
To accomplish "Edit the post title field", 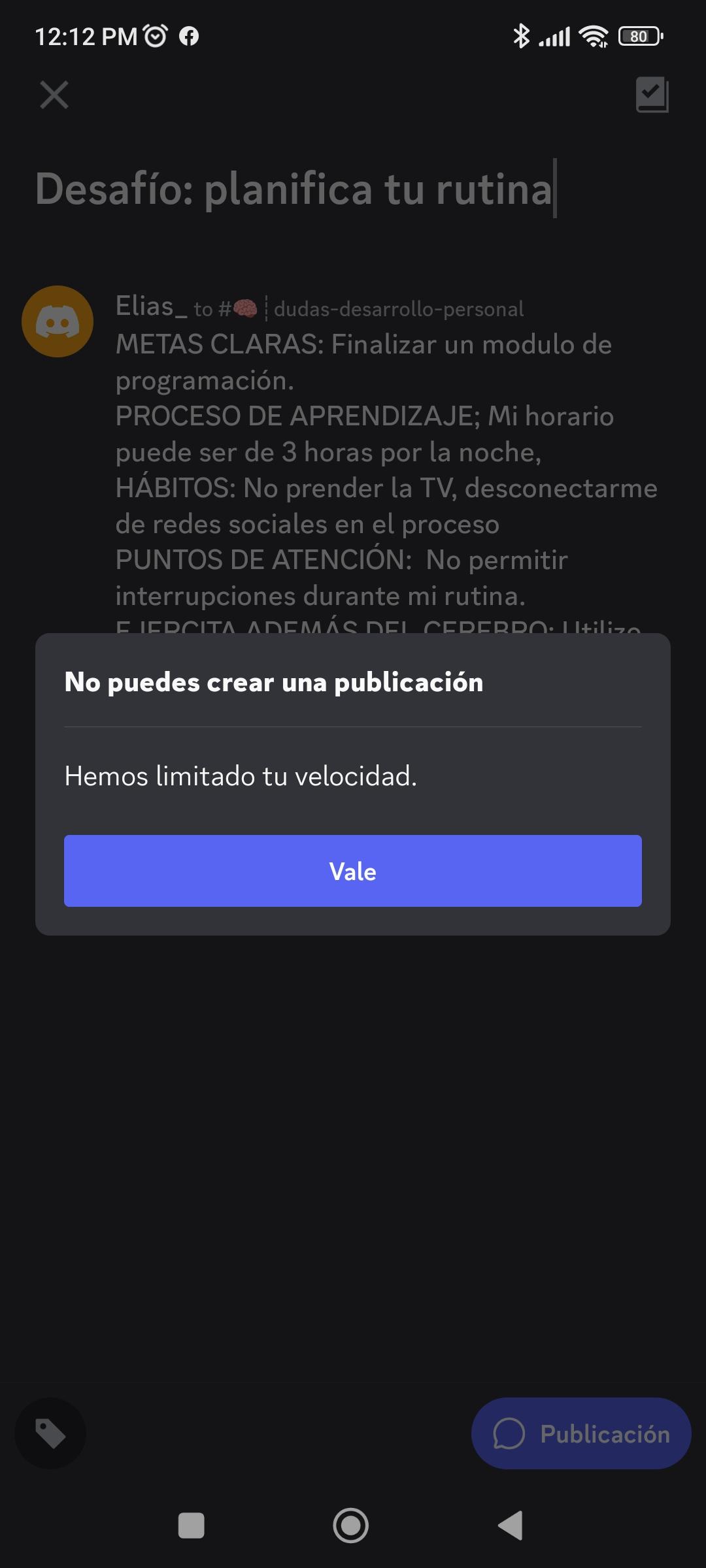I will tap(294, 189).
